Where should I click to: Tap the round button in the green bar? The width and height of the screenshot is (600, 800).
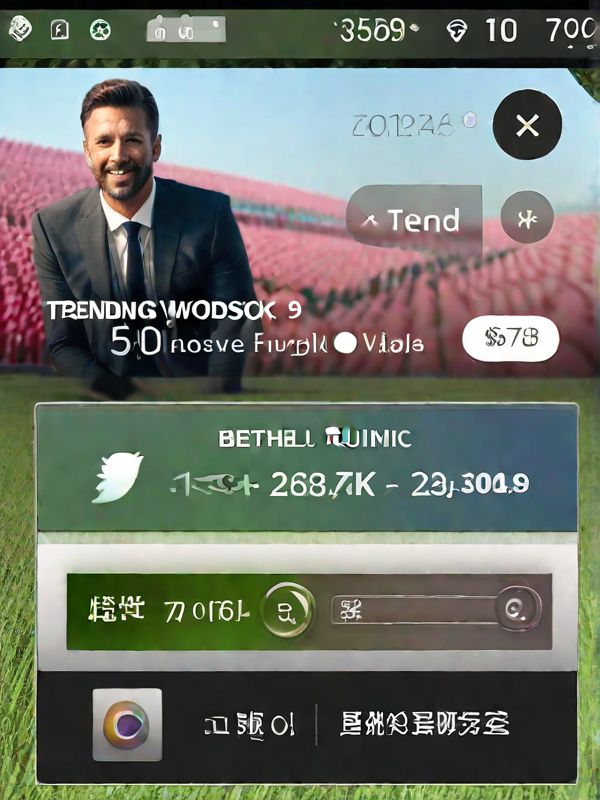[x=287, y=609]
